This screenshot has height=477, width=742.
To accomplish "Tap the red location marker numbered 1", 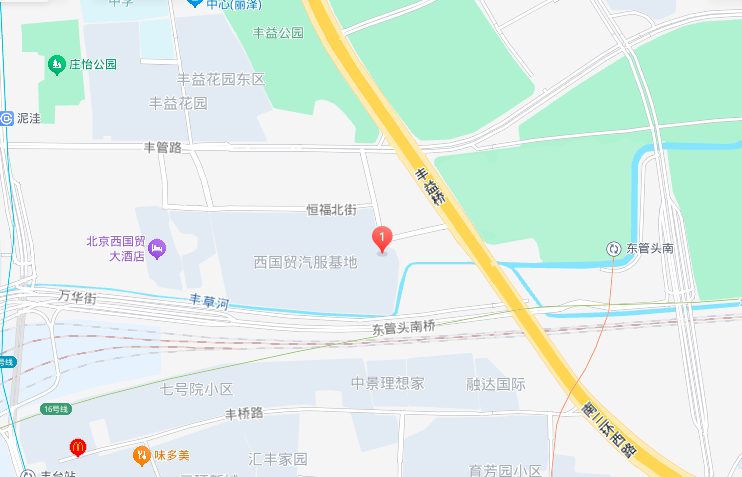I will click(x=382, y=239).
